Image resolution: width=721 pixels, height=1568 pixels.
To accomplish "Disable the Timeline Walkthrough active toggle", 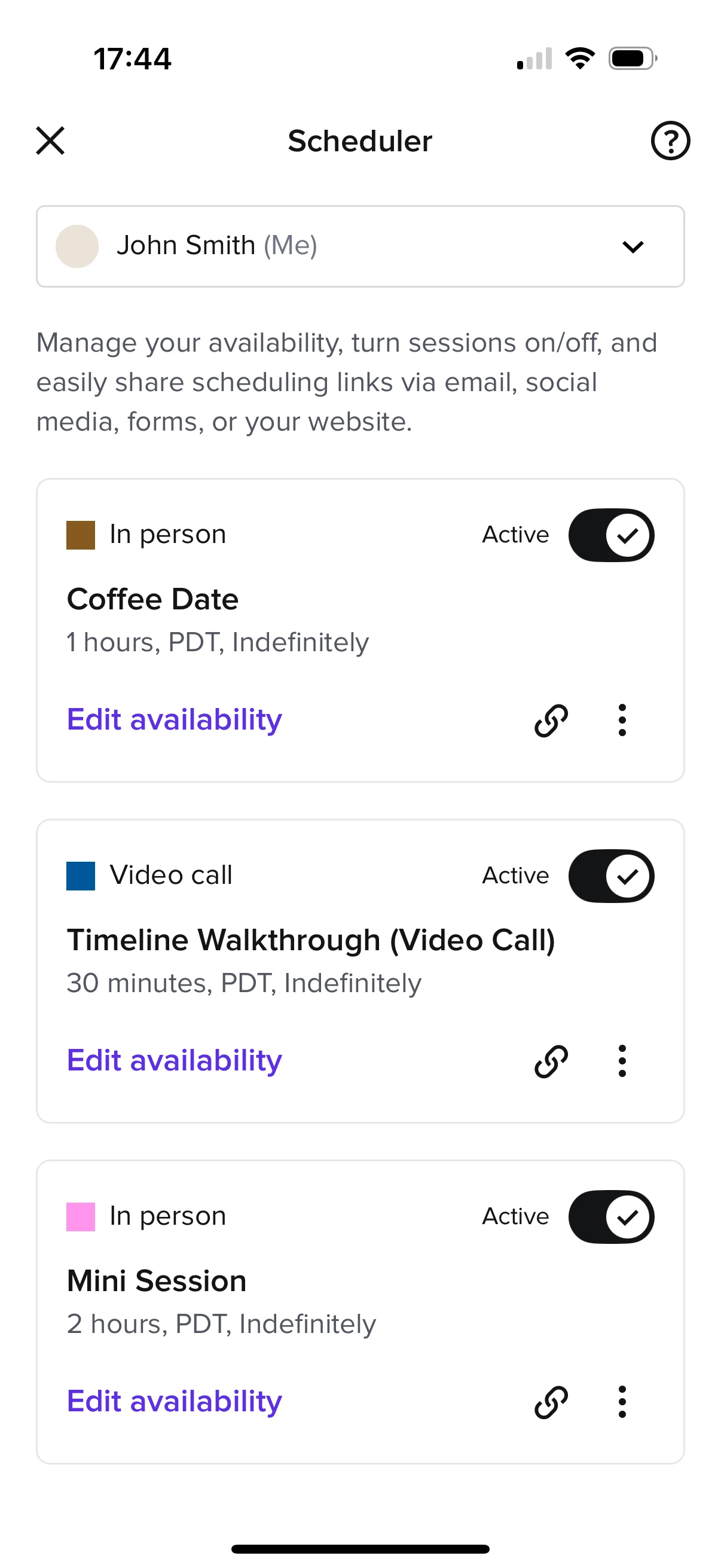I will pos(611,876).
